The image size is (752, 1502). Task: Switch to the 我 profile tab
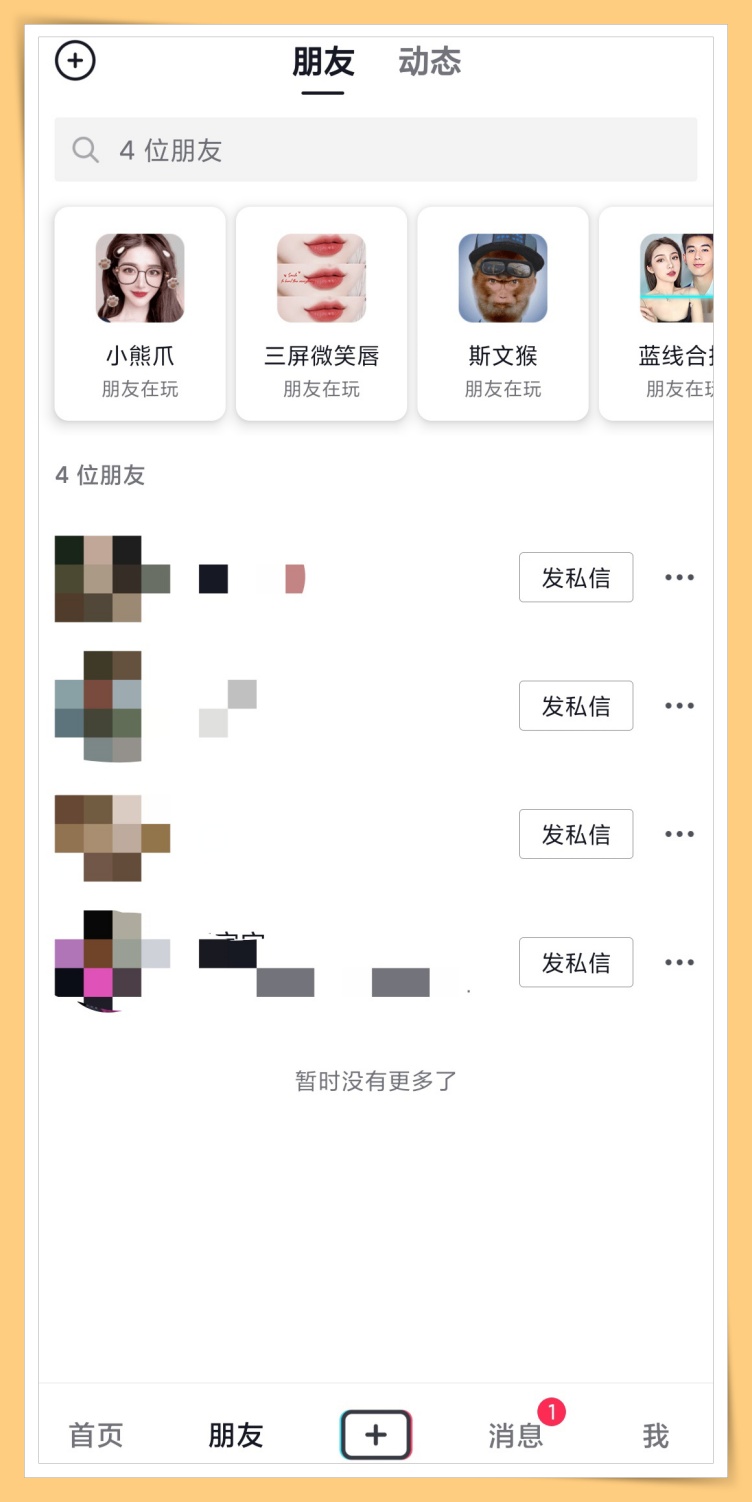(x=655, y=1436)
